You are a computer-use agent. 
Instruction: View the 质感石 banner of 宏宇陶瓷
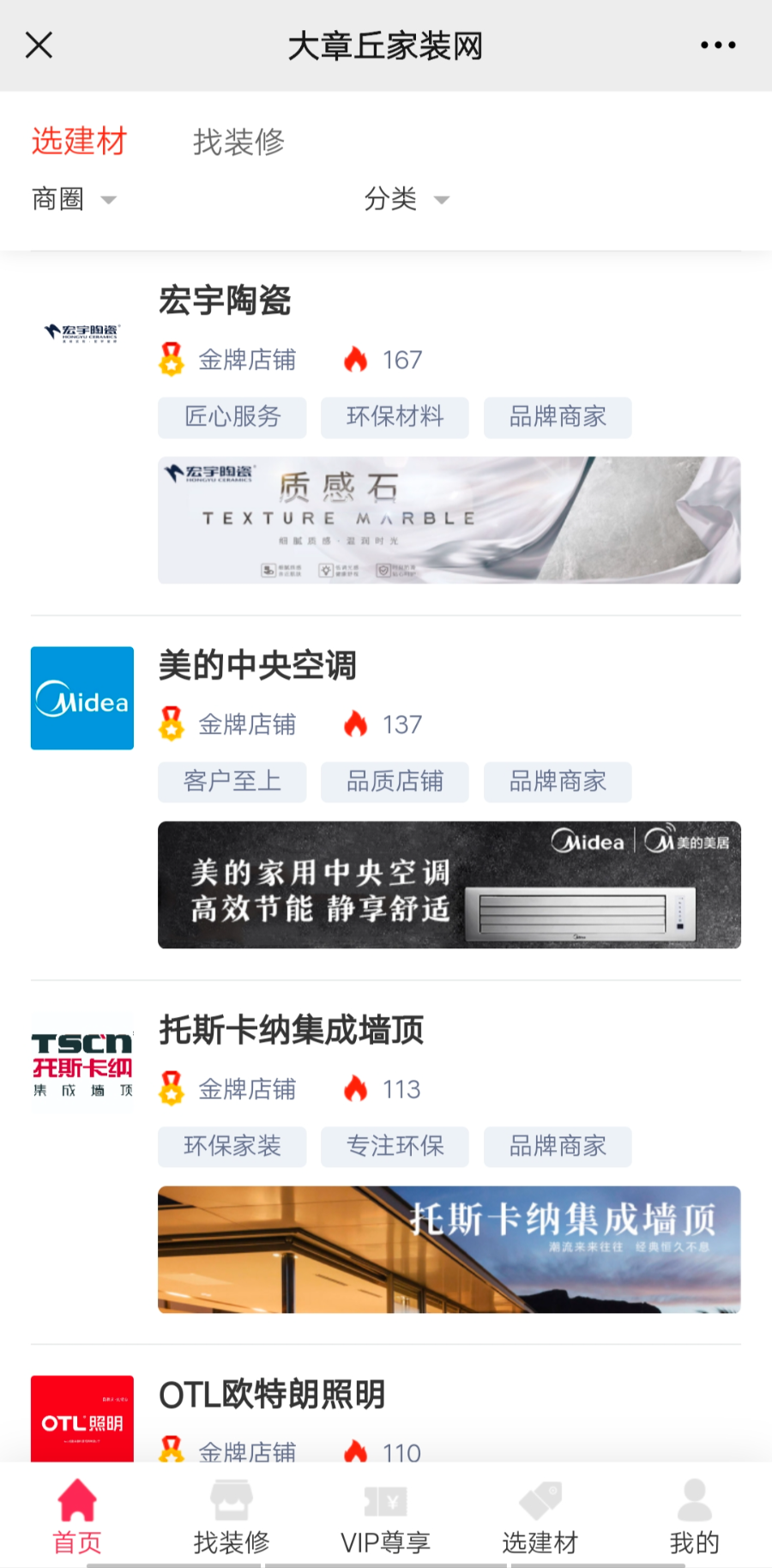coord(449,520)
